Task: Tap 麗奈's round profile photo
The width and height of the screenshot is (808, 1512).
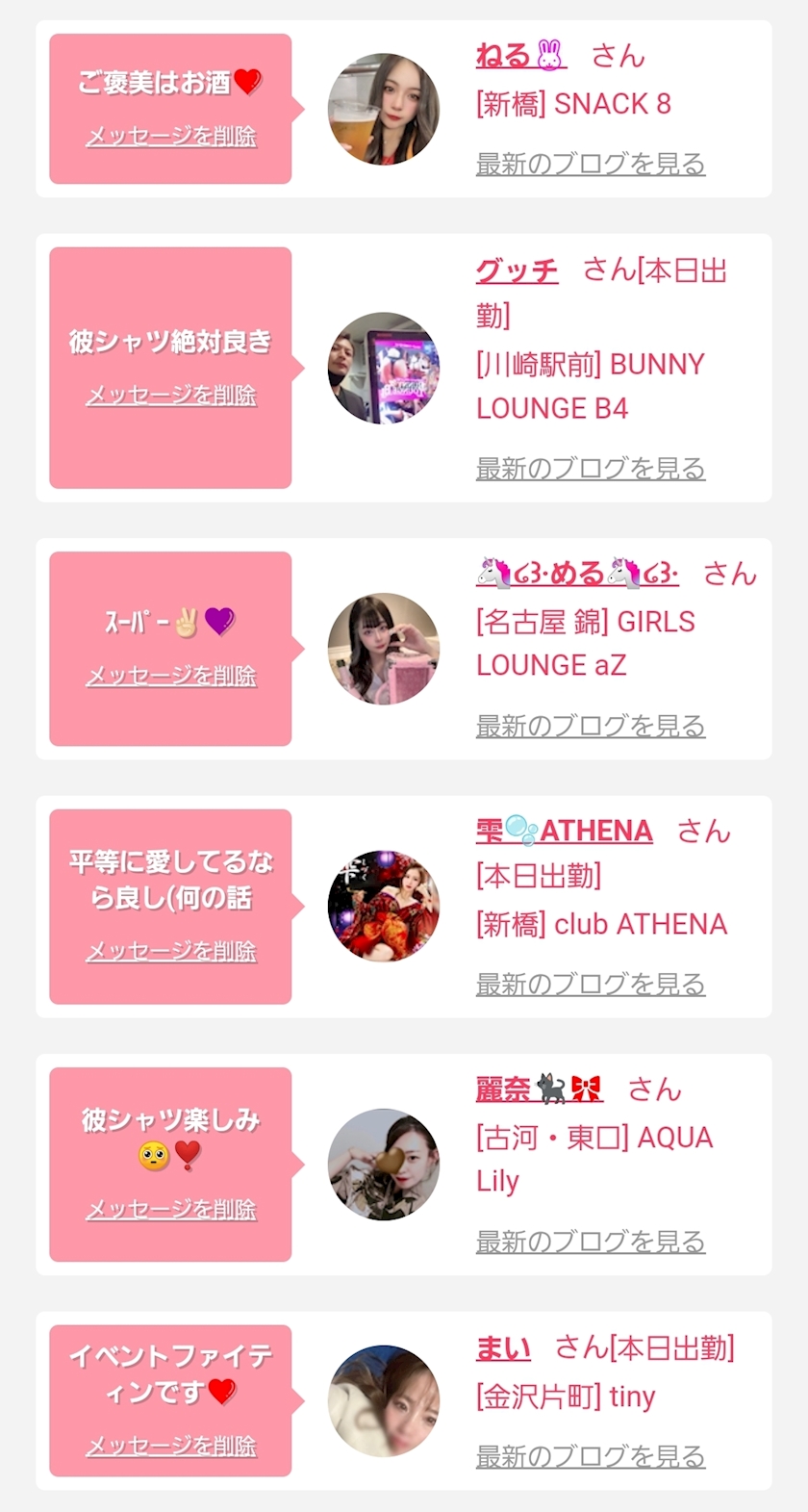Action: coord(384,1165)
